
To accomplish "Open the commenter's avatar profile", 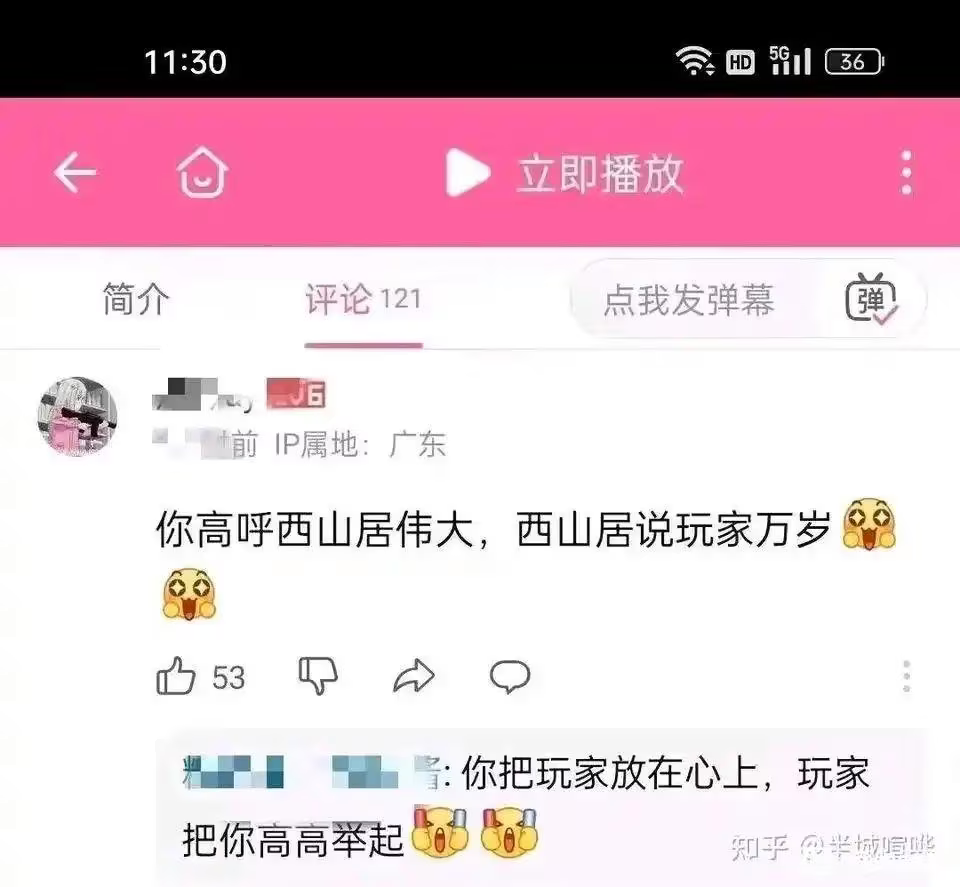I will coord(78,417).
